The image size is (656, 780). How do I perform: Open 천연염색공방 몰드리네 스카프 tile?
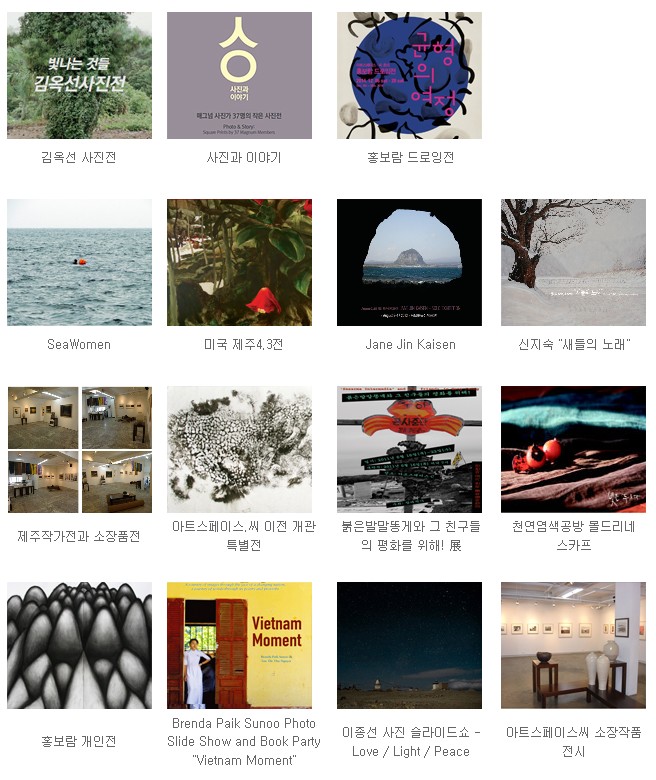click(x=573, y=449)
